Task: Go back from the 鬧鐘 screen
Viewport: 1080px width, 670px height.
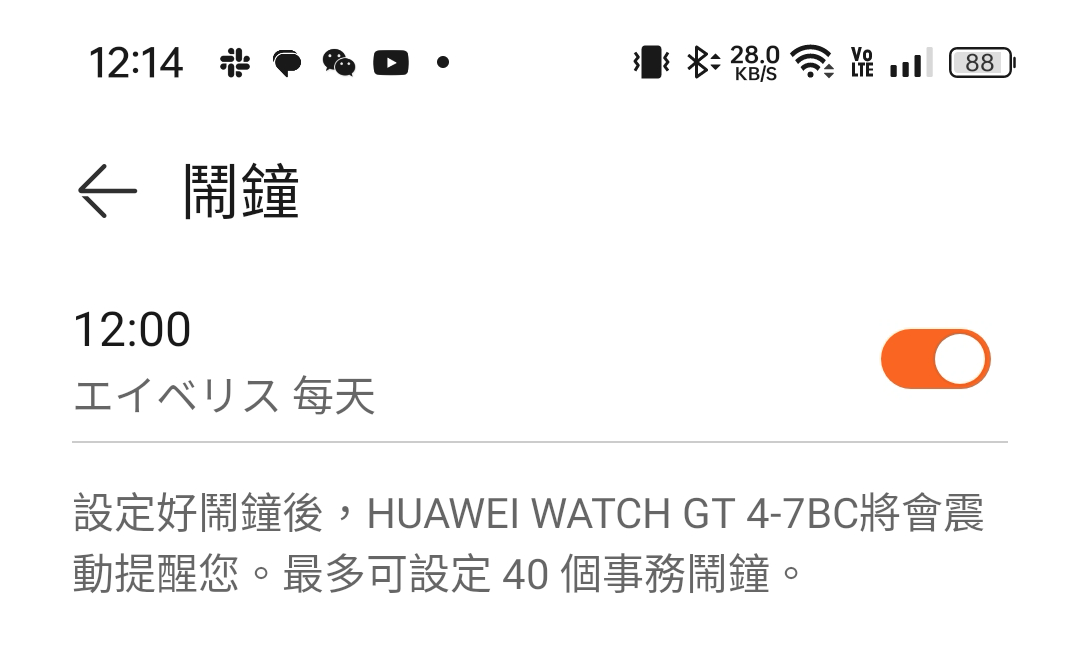Action: coord(106,191)
